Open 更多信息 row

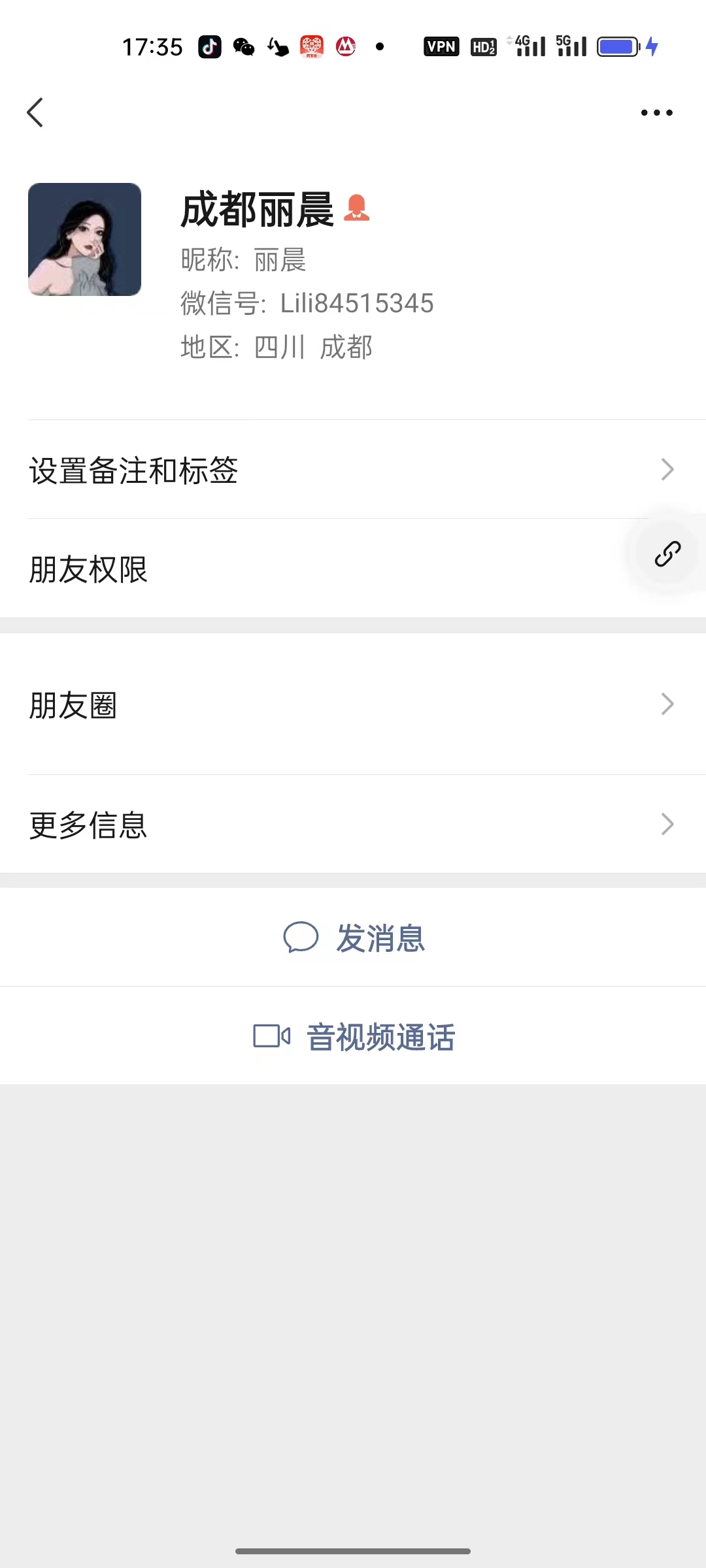coord(353,825)
